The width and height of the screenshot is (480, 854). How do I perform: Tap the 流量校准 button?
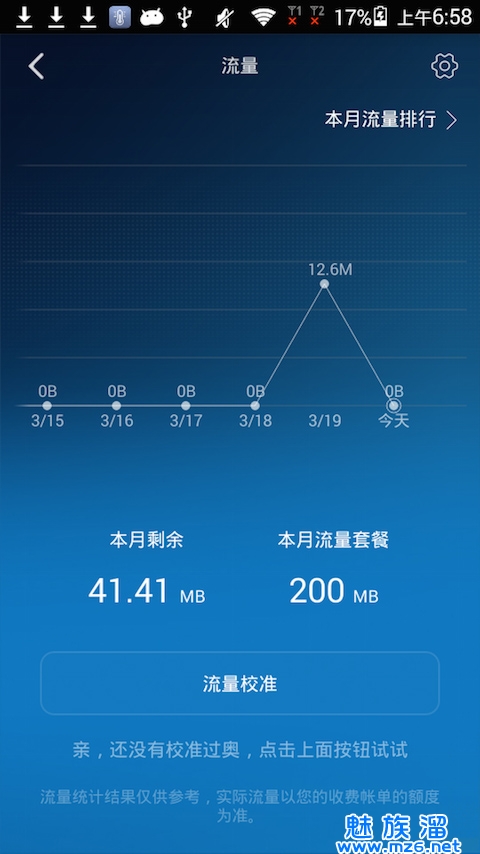pyautogui.click(x=240, y=684)
